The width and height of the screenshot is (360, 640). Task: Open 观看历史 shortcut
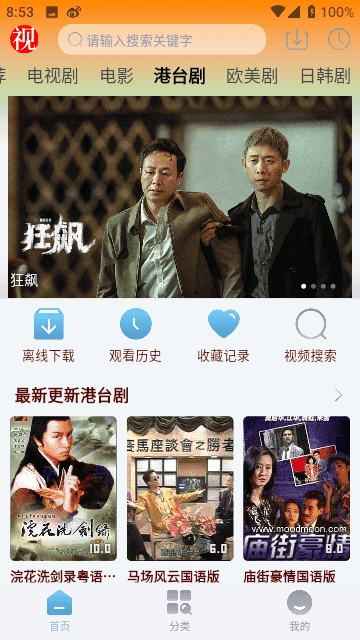pos(136,336)
